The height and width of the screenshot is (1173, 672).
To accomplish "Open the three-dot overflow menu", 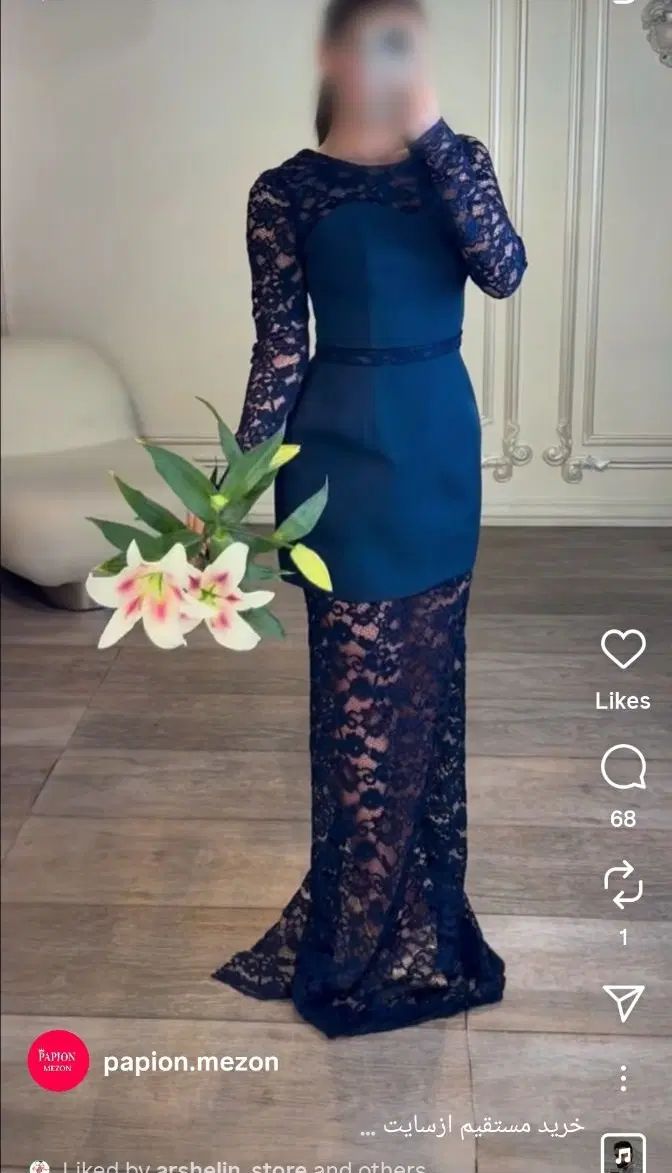I will [x=623, y=1078].
